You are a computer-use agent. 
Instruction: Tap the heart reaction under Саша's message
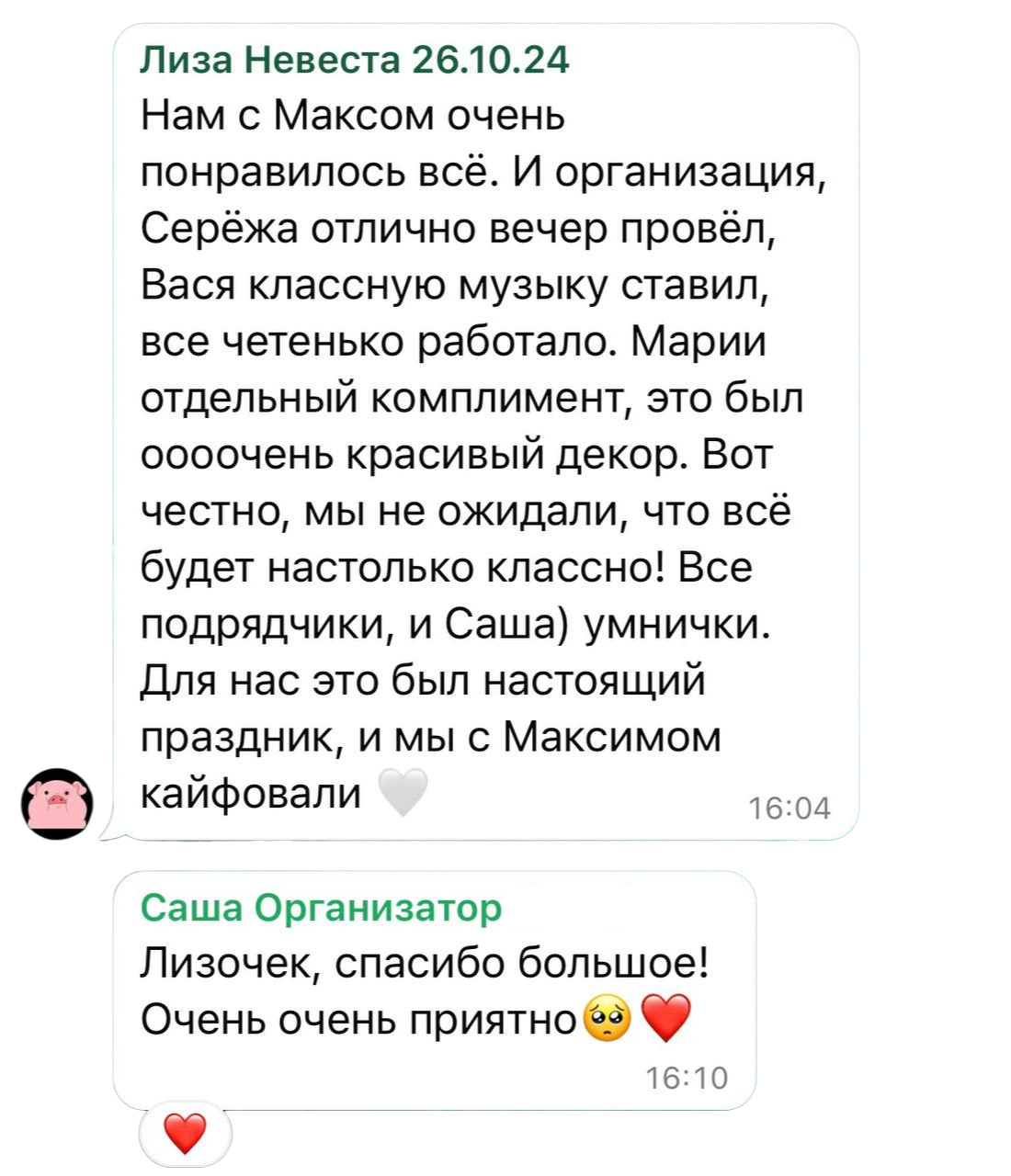[185, 1133]
